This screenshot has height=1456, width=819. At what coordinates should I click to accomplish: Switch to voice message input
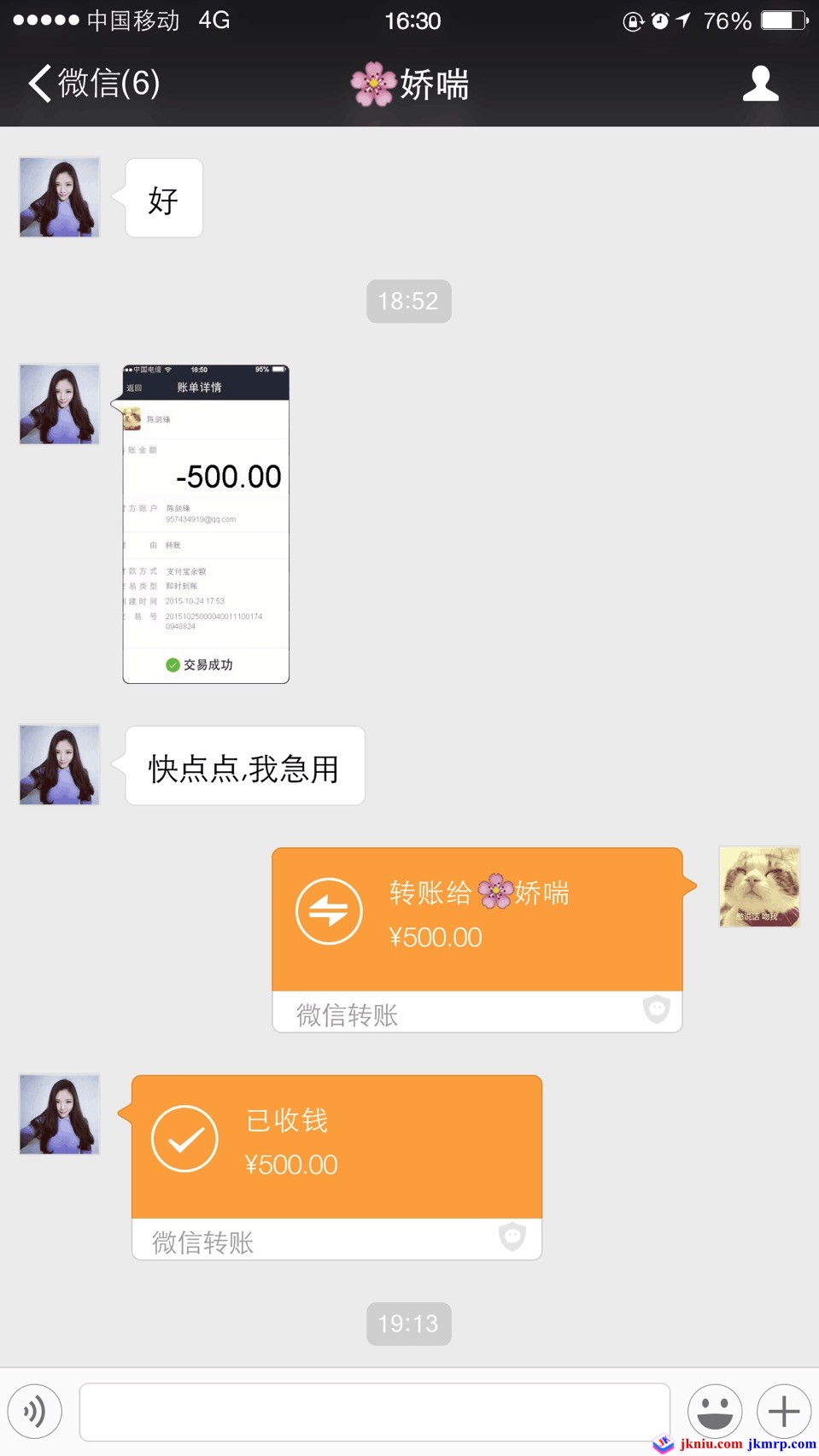(35, 1411)
